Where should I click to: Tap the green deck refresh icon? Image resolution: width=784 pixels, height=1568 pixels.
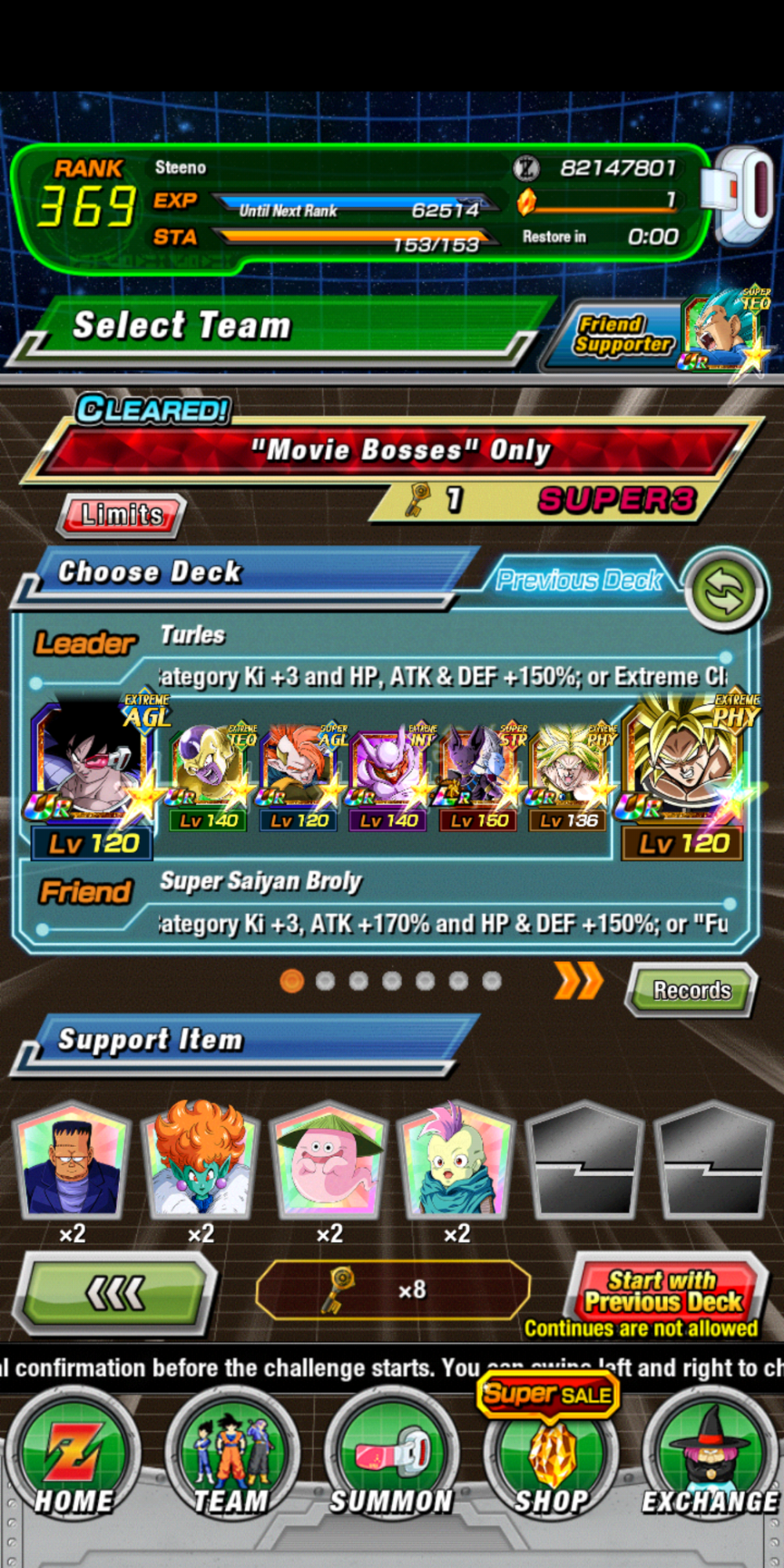pyautogui.click(x=724, y=590)
